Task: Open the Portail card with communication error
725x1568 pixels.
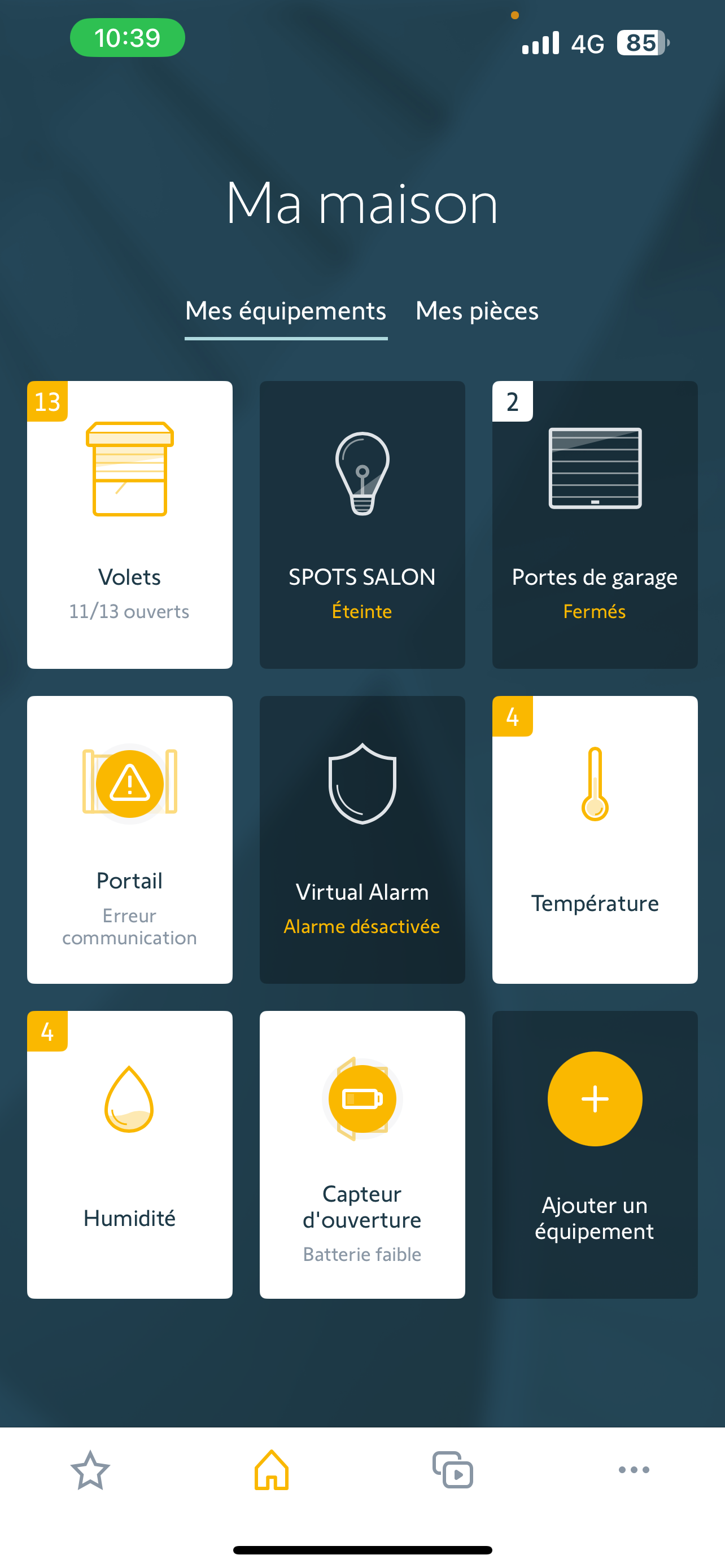Action: [130, 839]
